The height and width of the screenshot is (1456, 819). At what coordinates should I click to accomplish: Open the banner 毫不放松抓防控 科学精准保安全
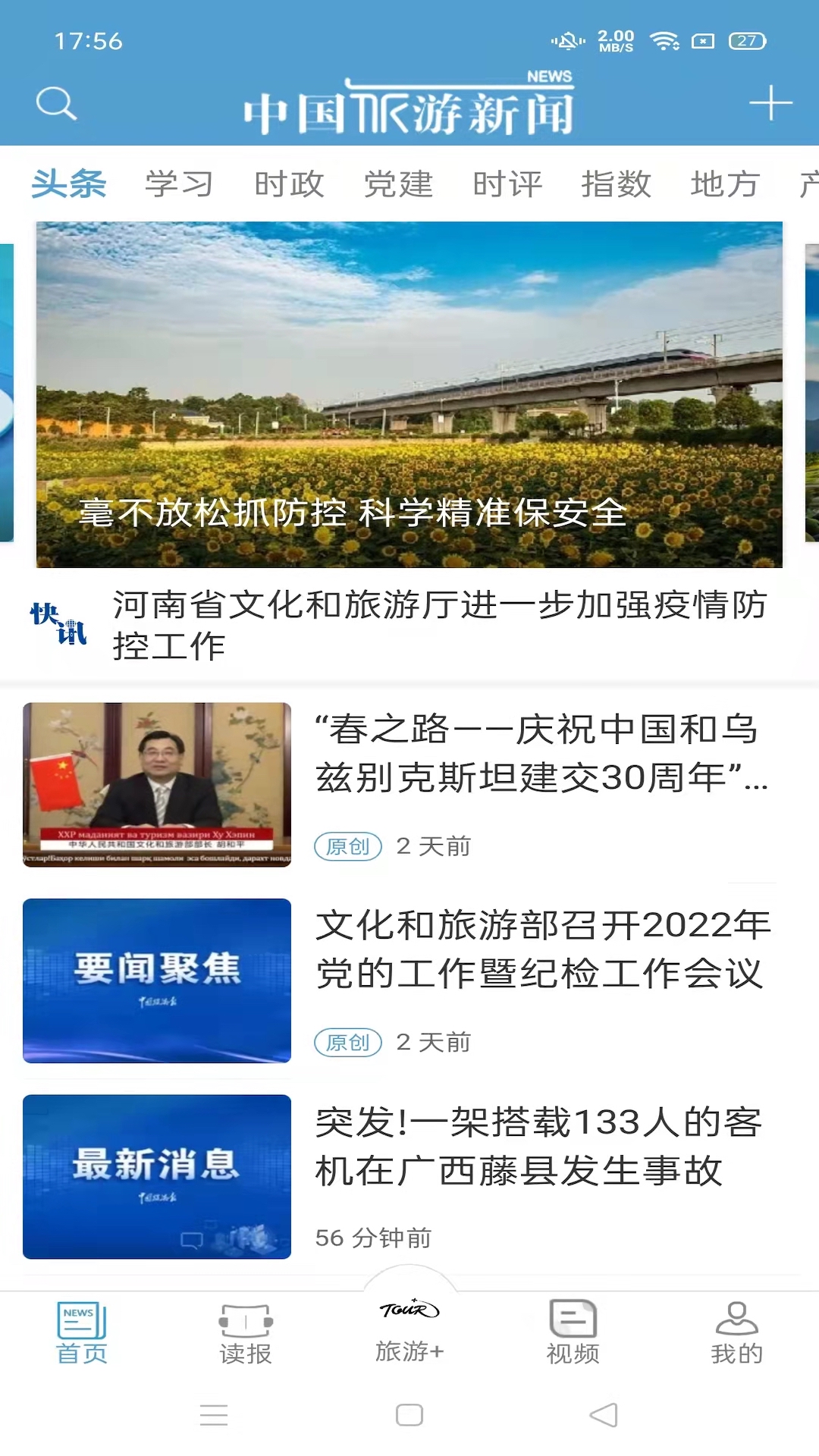pyautogui.click(x=409, y=394)
